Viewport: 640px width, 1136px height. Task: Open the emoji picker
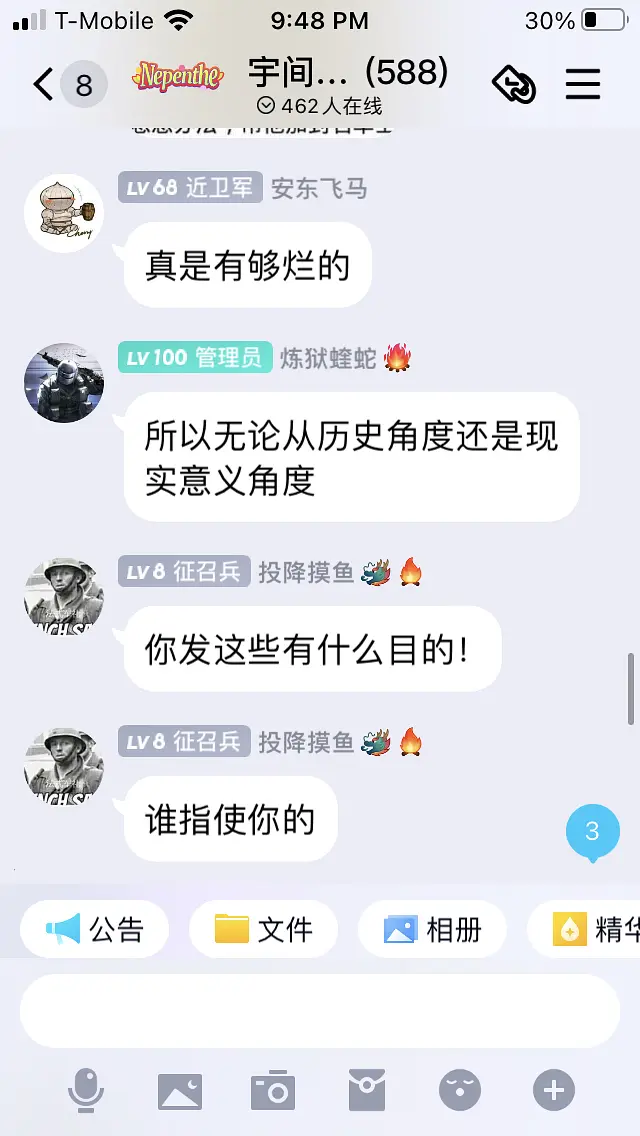tap(460, 1089)
